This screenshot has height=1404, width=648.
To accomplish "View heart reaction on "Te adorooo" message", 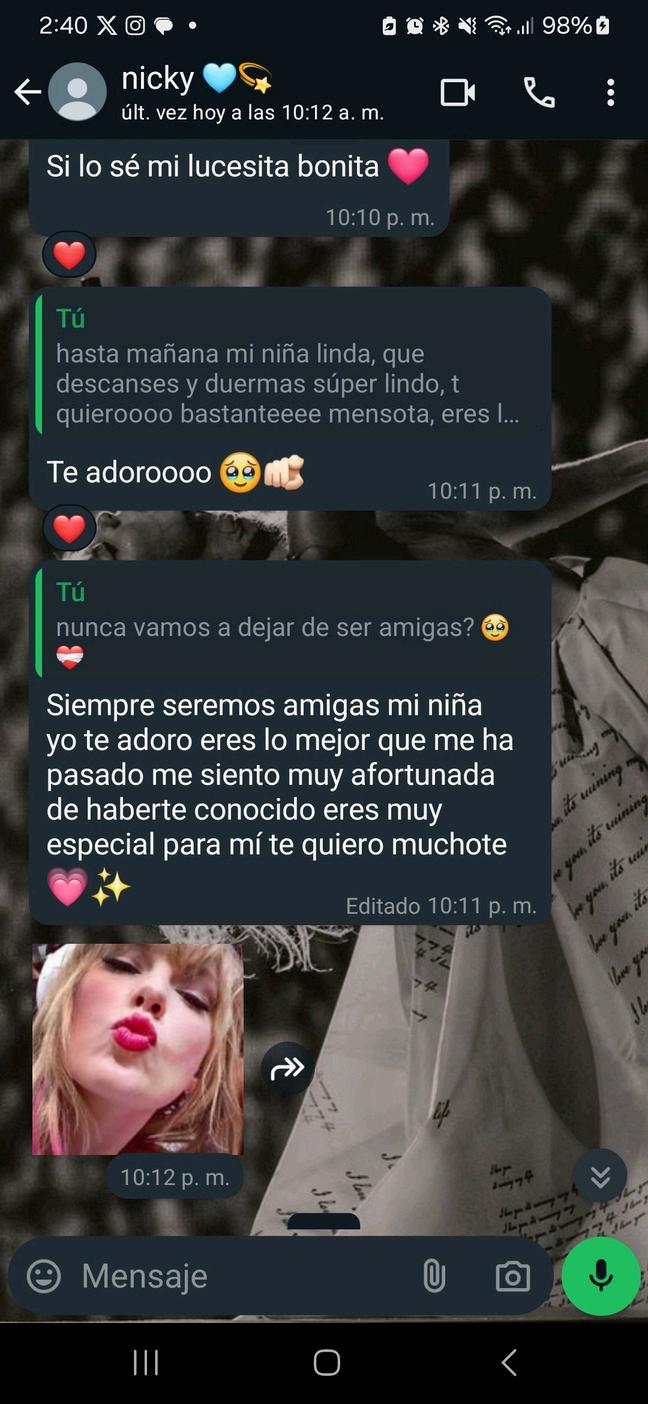I will [x=69, y=529].
